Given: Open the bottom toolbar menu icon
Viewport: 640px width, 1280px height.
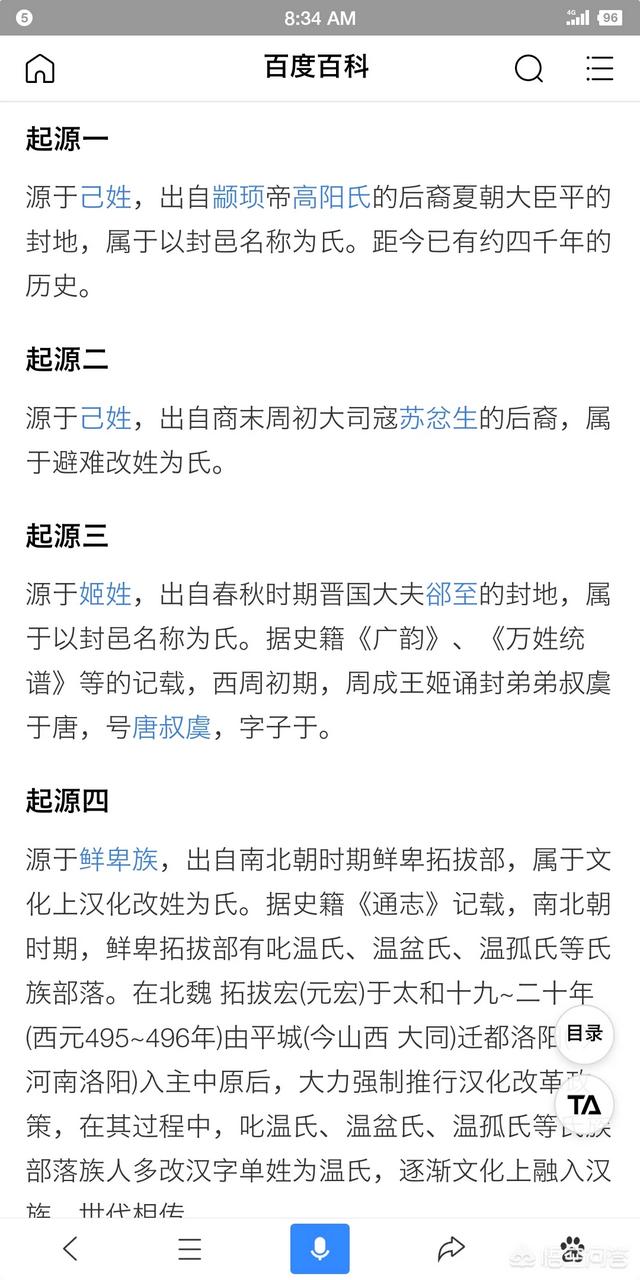Looking at the screenshot, I should tap(190, 1248).
